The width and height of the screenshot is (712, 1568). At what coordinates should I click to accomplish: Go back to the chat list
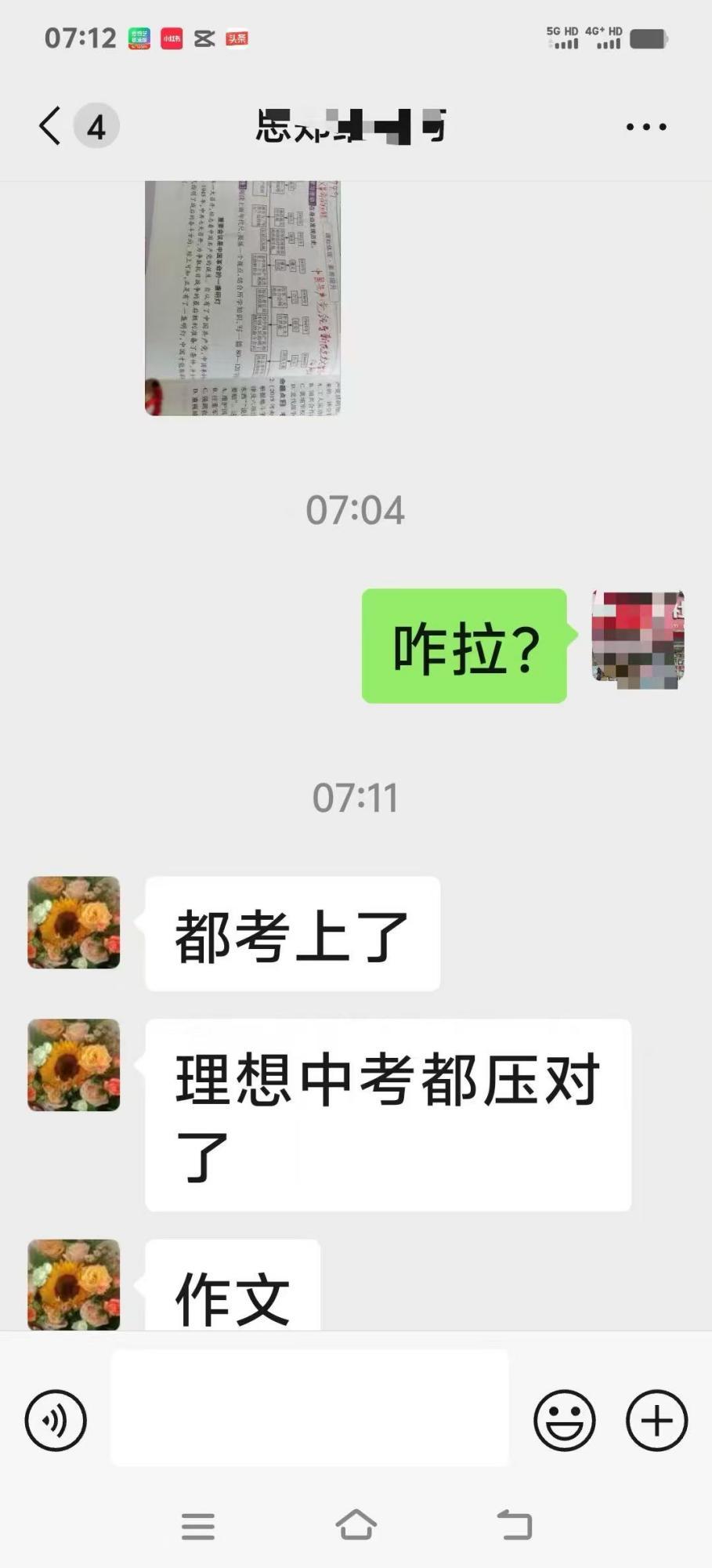[50, 126]
